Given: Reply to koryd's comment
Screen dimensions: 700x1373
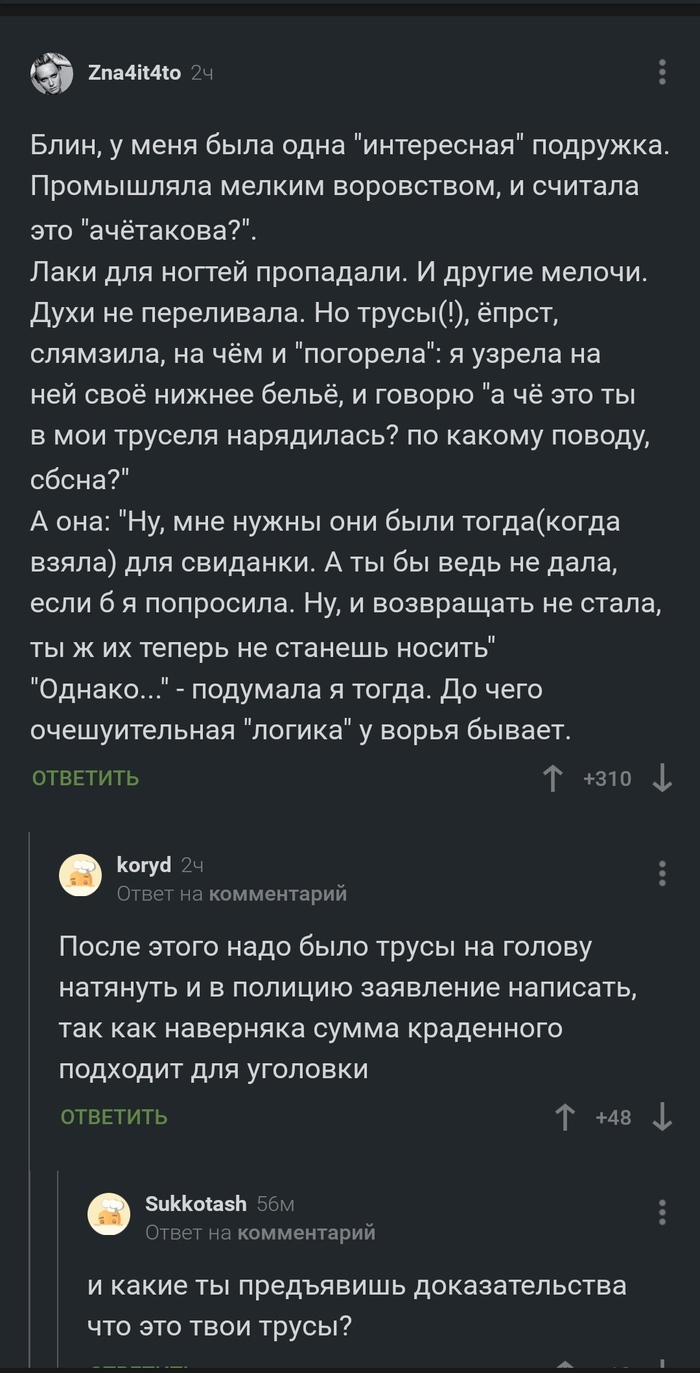Looking at the screenshot, I should coord(114,1117).
